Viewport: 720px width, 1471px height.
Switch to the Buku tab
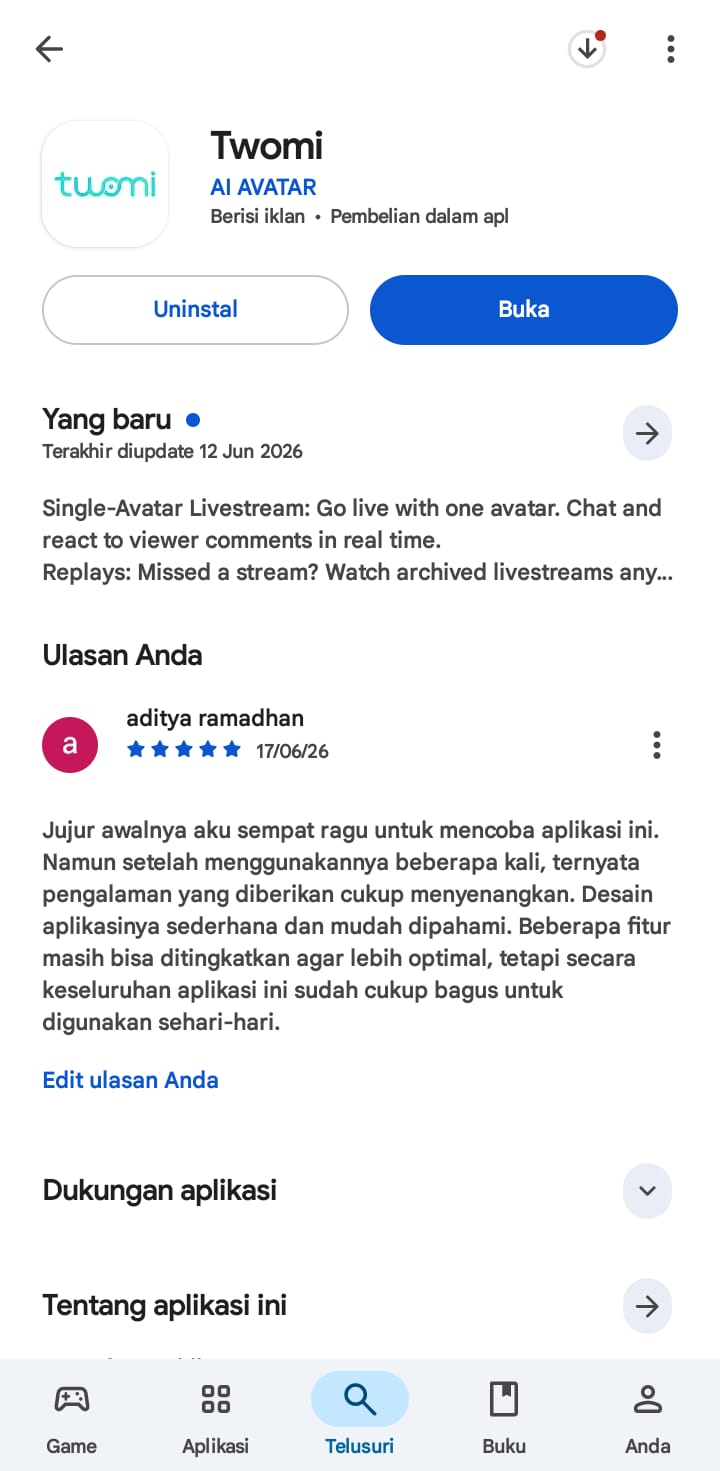click(x=504, y=1415)
